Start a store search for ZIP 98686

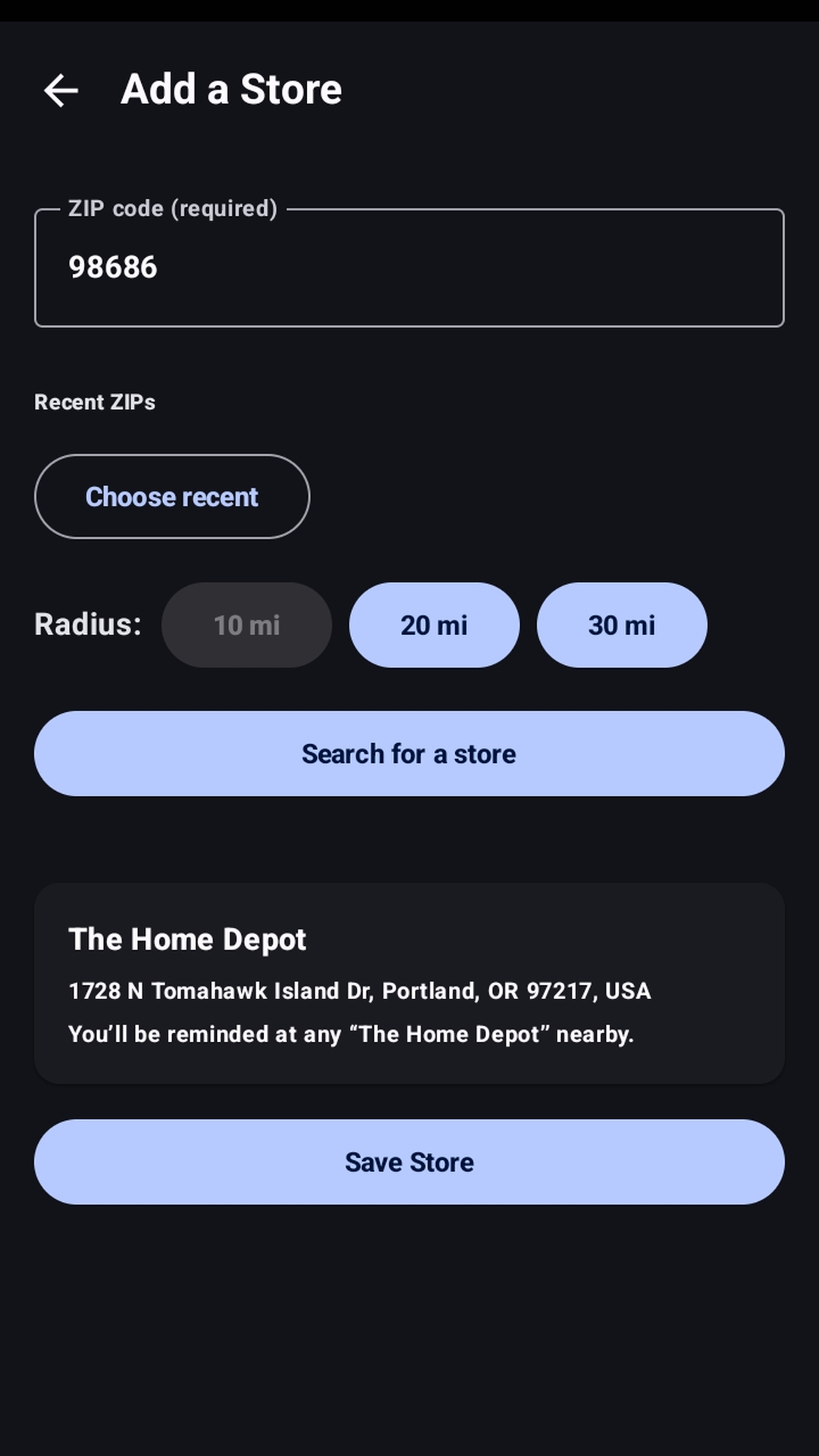(x=409, y=753)
